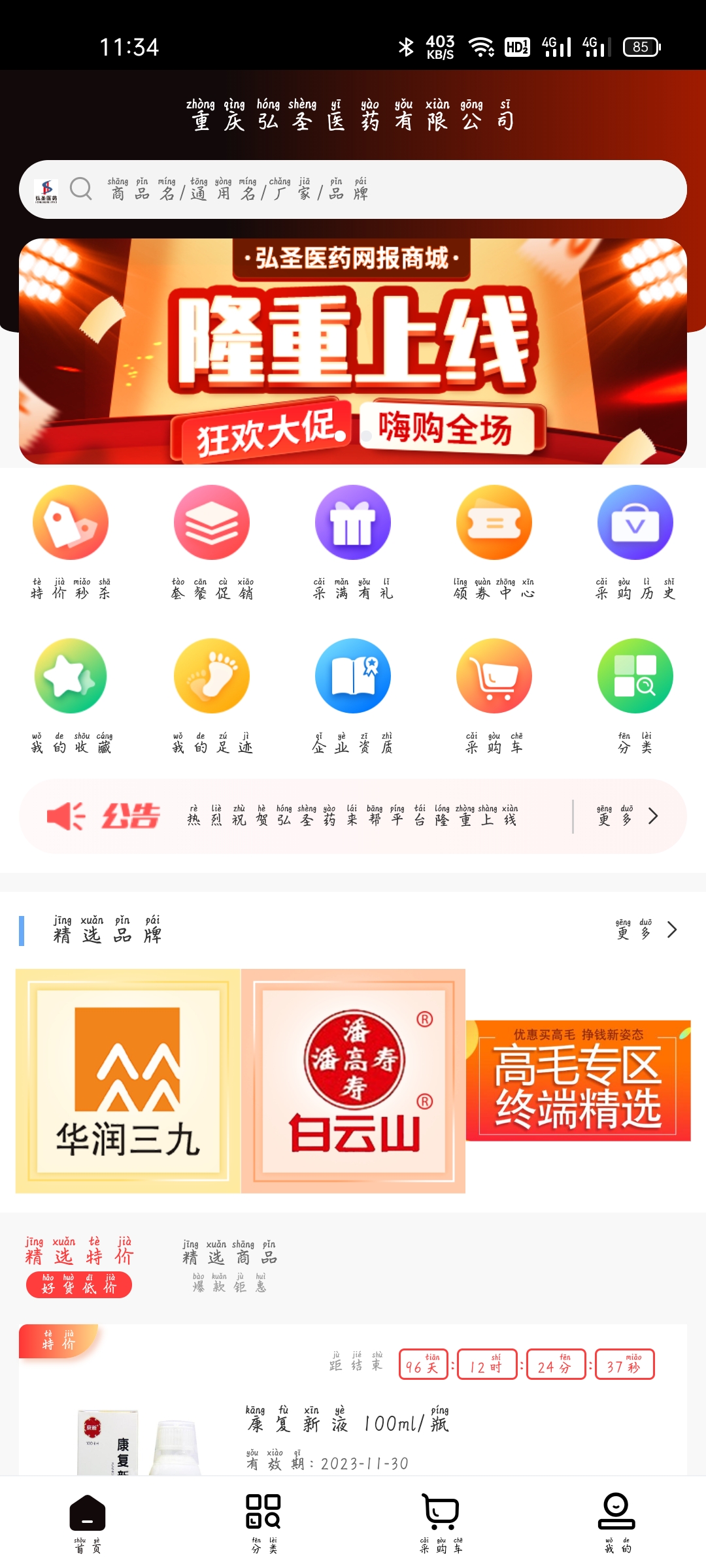Screen dimensions: 706x1568
Task: Go to 领券中心 coupon center
Action: (x=494, y=541)
